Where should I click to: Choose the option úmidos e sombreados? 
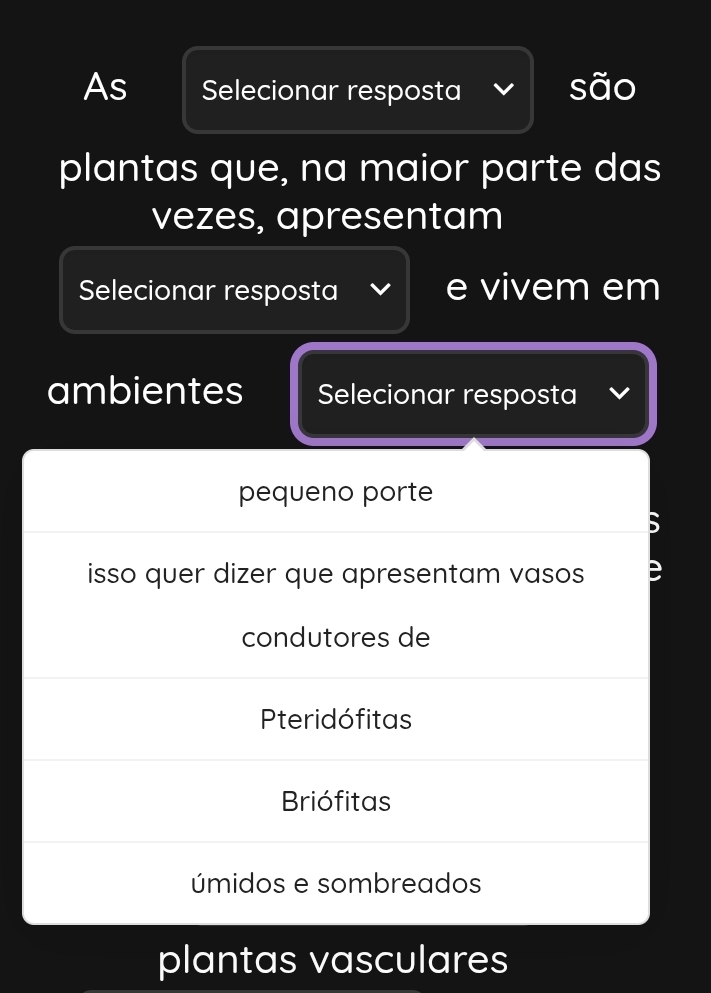(x=336, y=883)
